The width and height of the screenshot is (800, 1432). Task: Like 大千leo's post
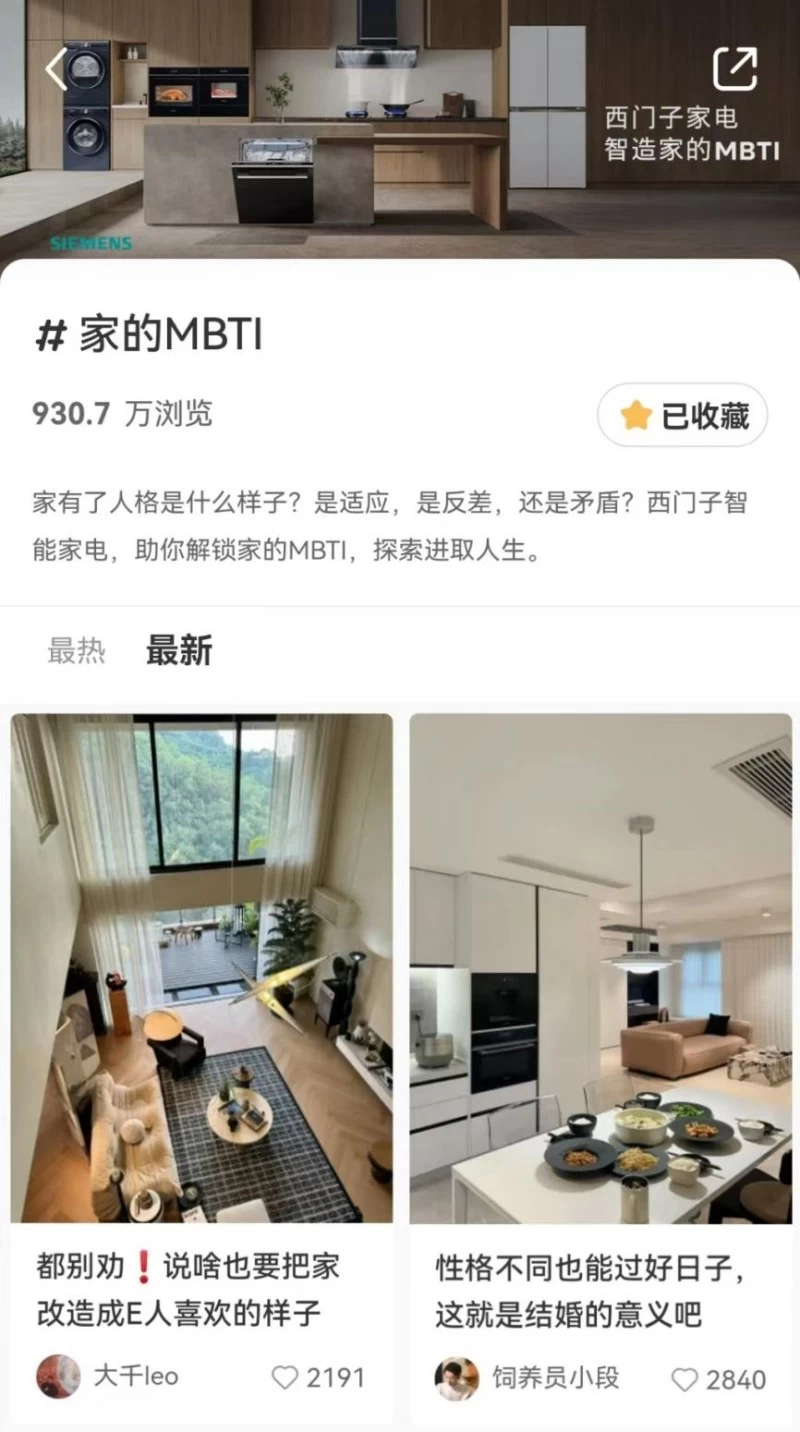pyautogui.click(x=286, y=1377)
